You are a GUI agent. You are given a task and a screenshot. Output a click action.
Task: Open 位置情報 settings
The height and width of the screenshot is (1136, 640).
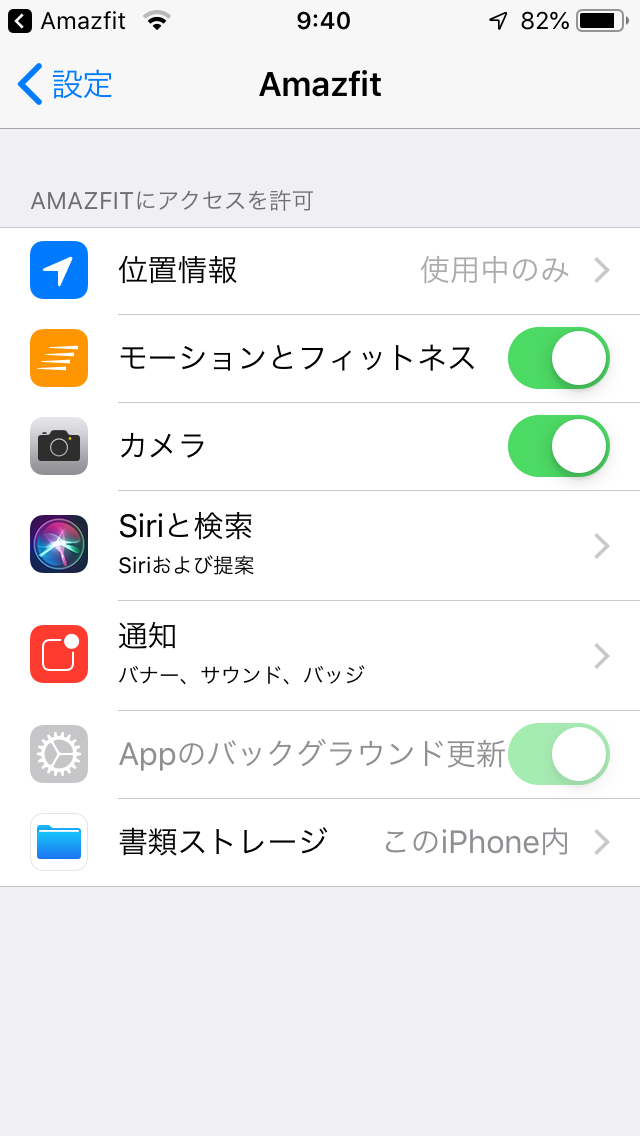(x=320, y=271)
